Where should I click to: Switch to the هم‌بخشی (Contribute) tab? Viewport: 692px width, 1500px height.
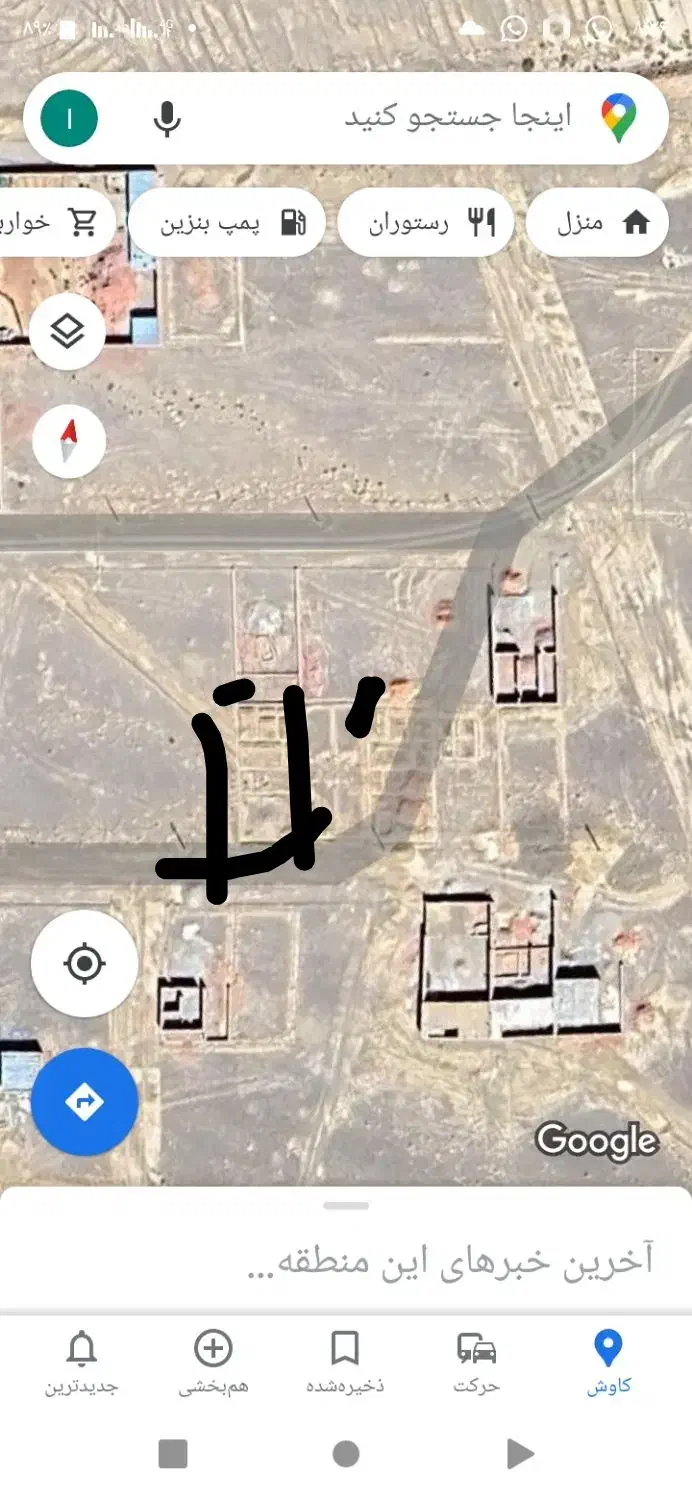pyautogui.click(x=213, y=1362)
